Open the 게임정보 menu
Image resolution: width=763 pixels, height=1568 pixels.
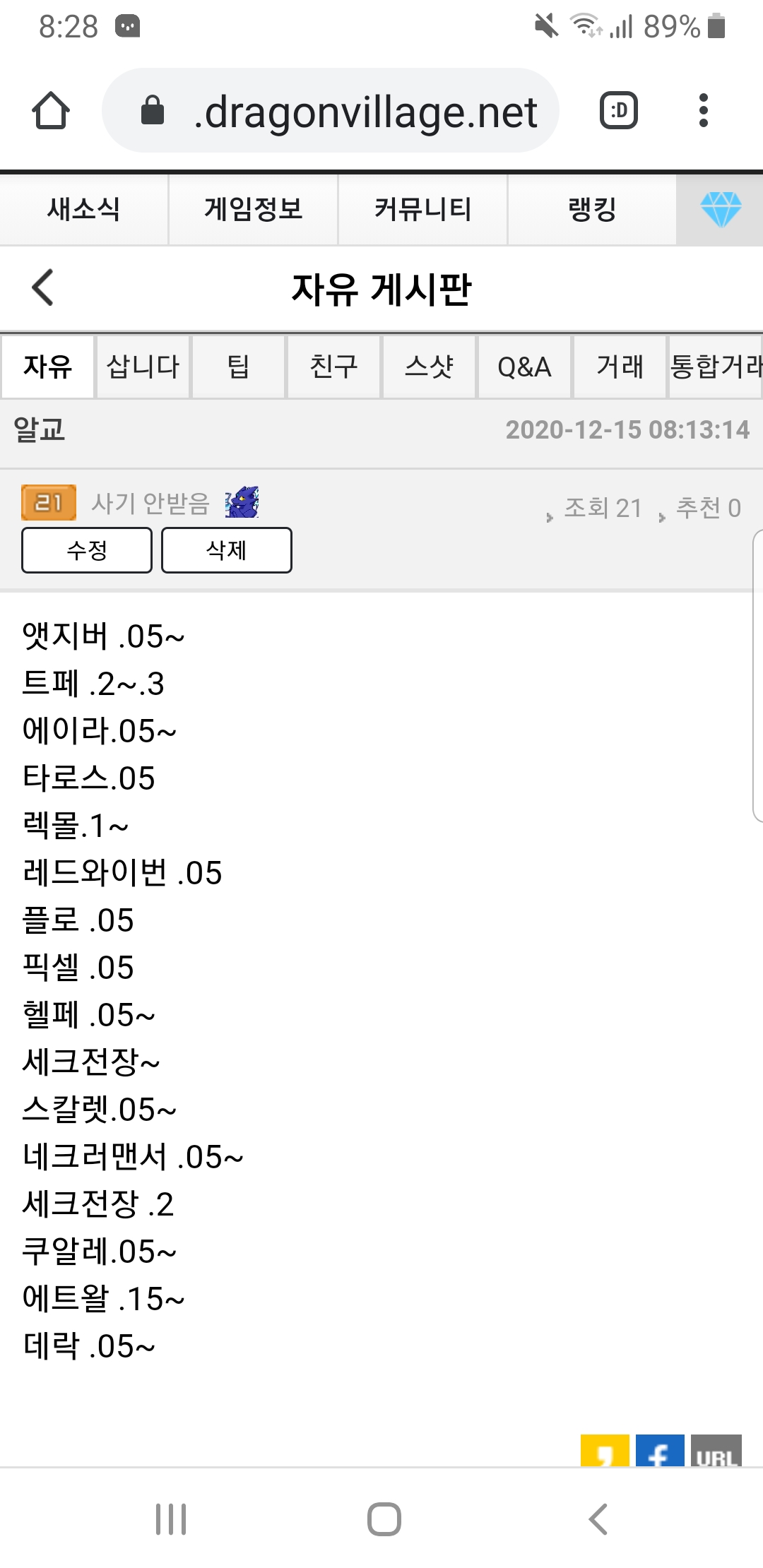click(253, 209)
